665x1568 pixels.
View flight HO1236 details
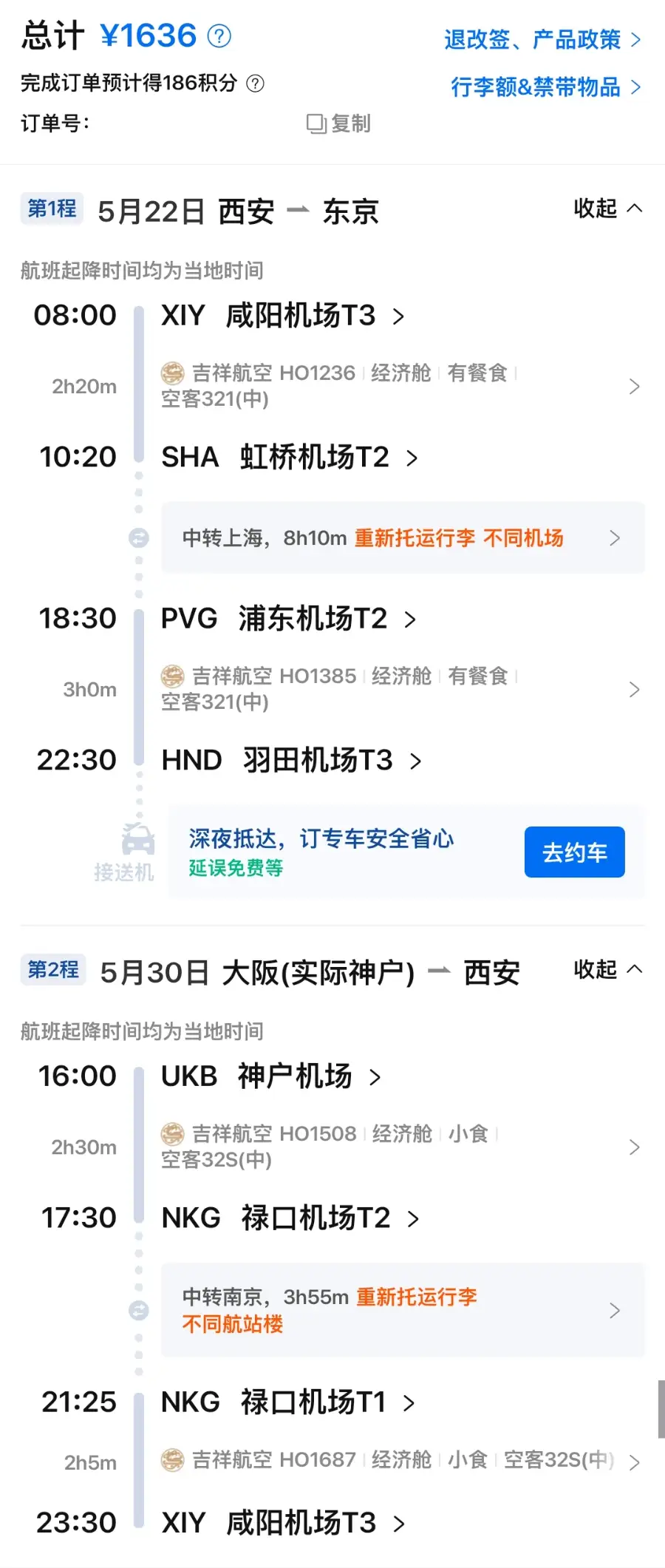399,386
